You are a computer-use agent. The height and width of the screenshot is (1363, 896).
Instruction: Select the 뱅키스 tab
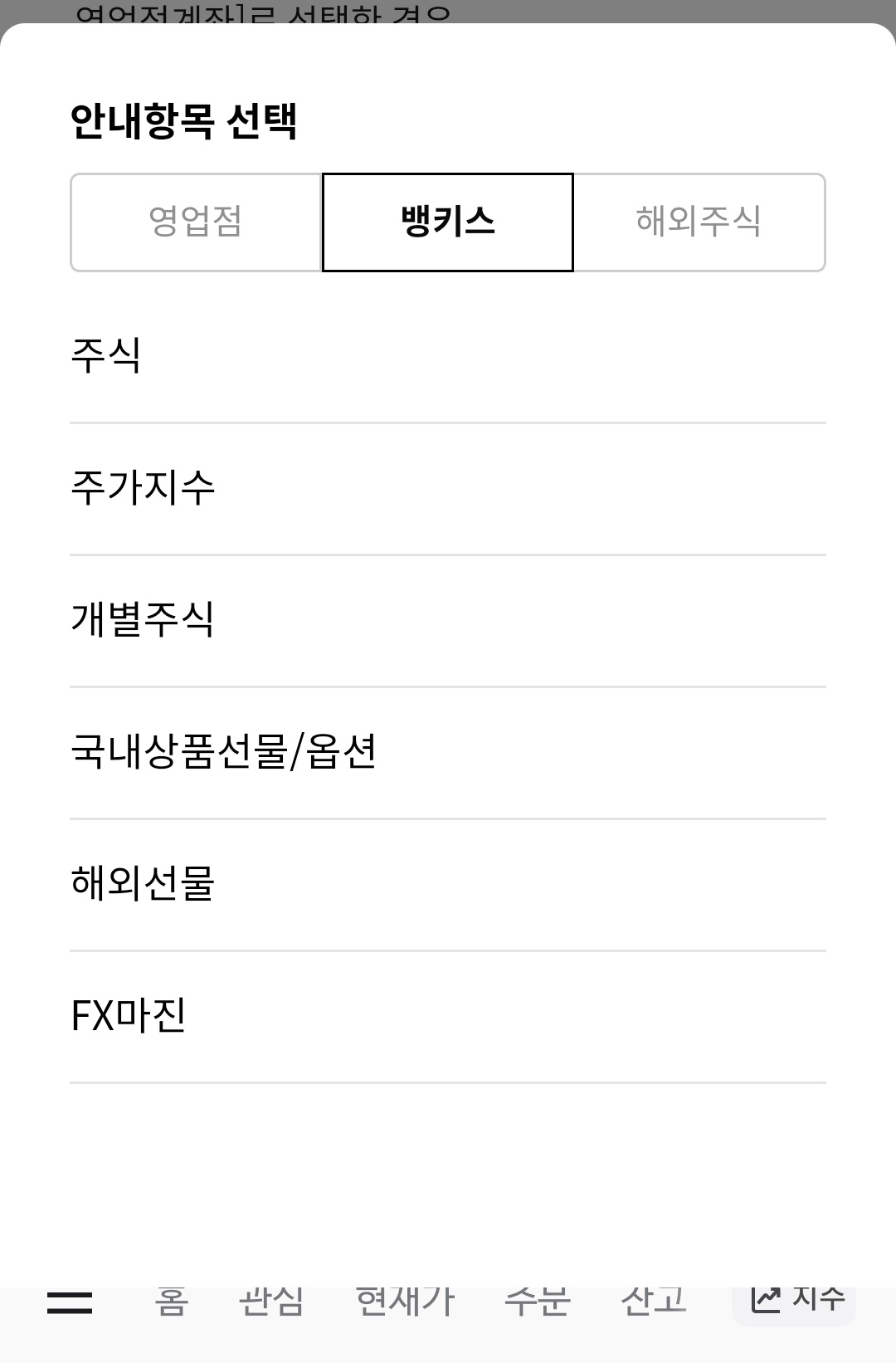pyautogui.click(x=447, y=220)
